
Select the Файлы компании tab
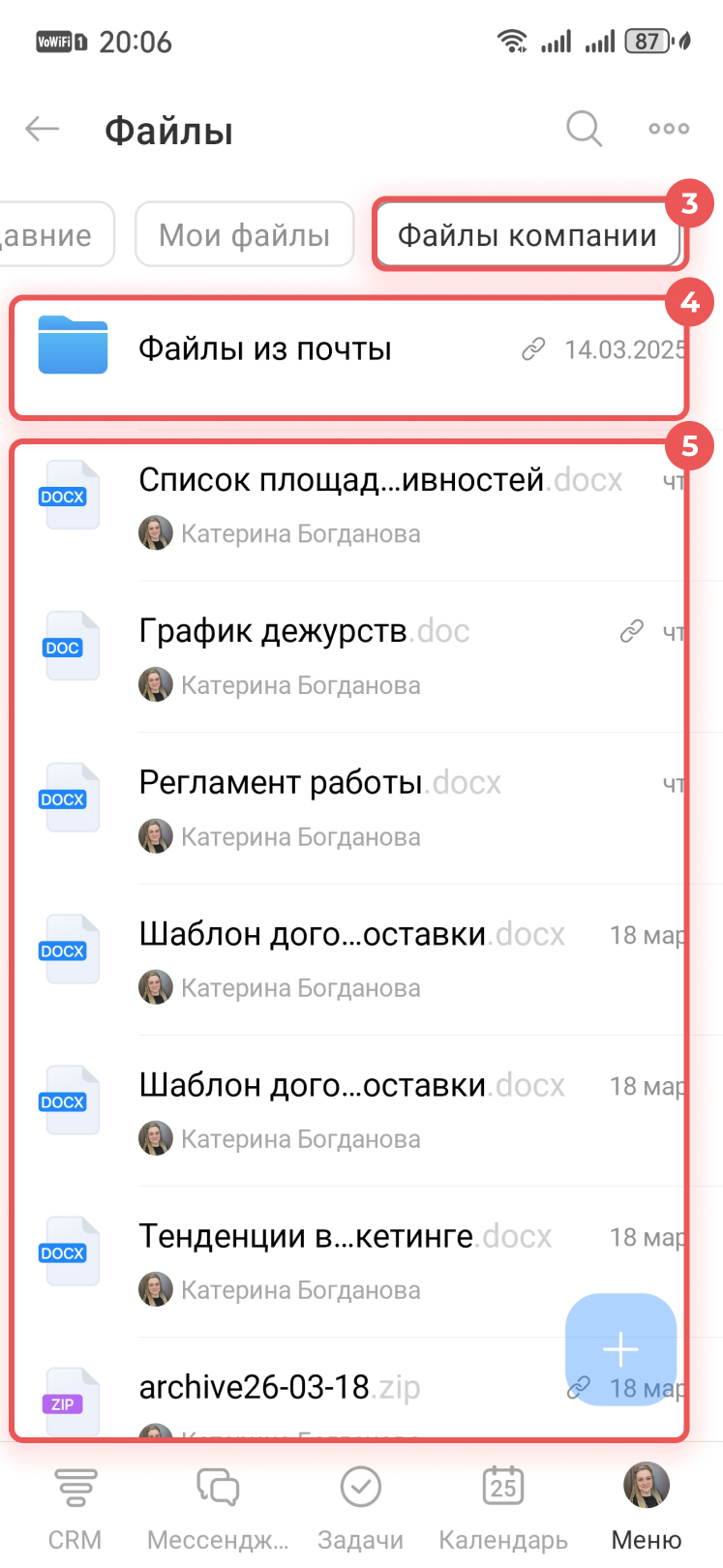pyautogui.click(x=527, y=235)
